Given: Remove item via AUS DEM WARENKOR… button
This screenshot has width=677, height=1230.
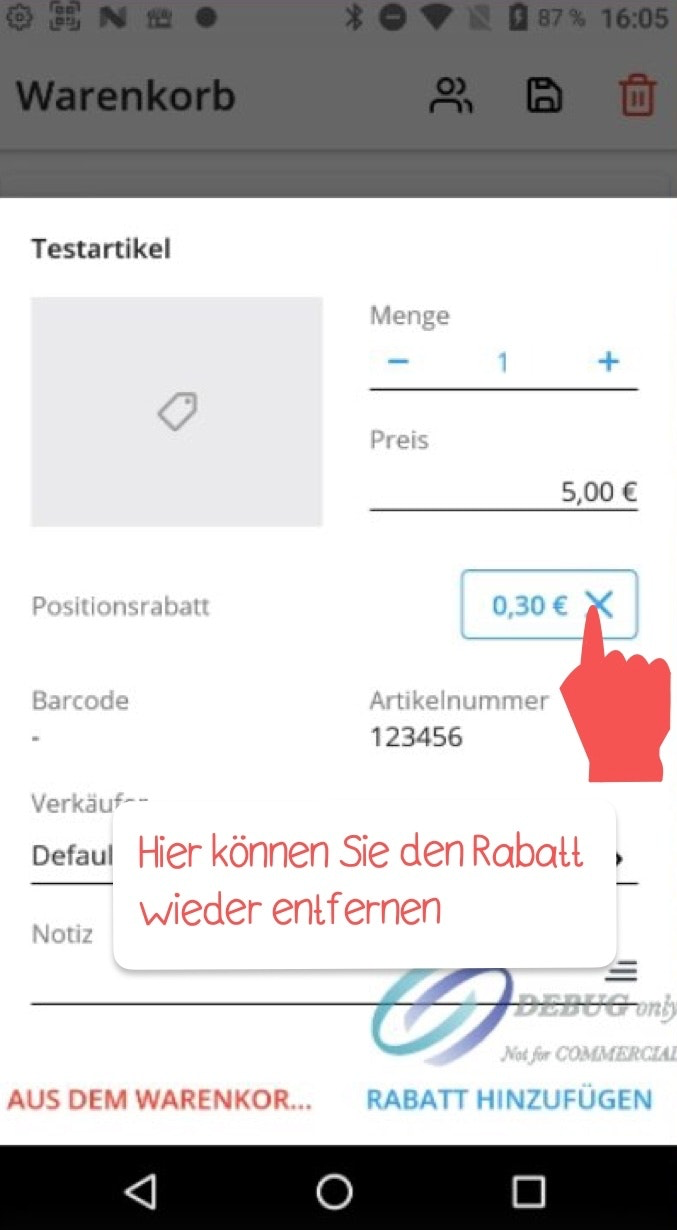Looking at the screenshot, I should click(160, 1099).
